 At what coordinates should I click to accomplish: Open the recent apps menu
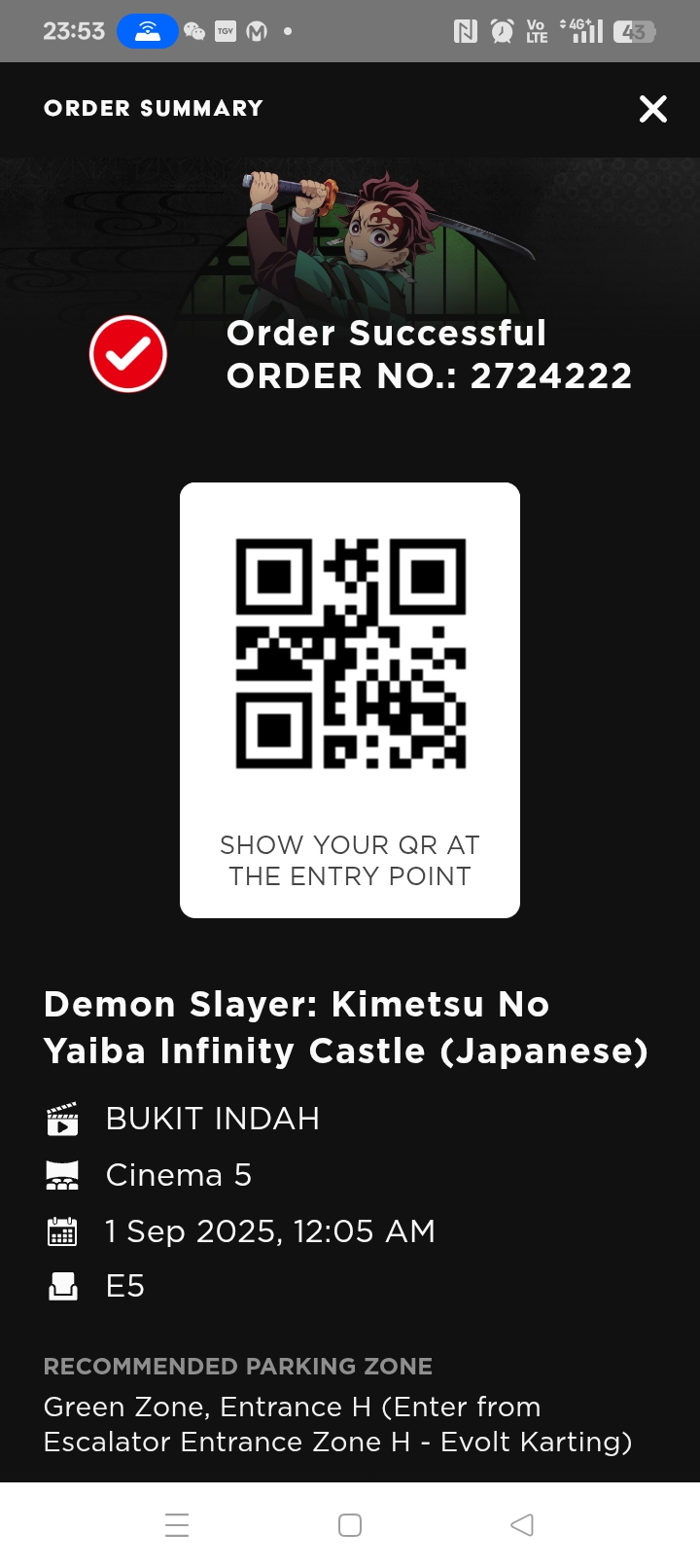(177, 1524)
